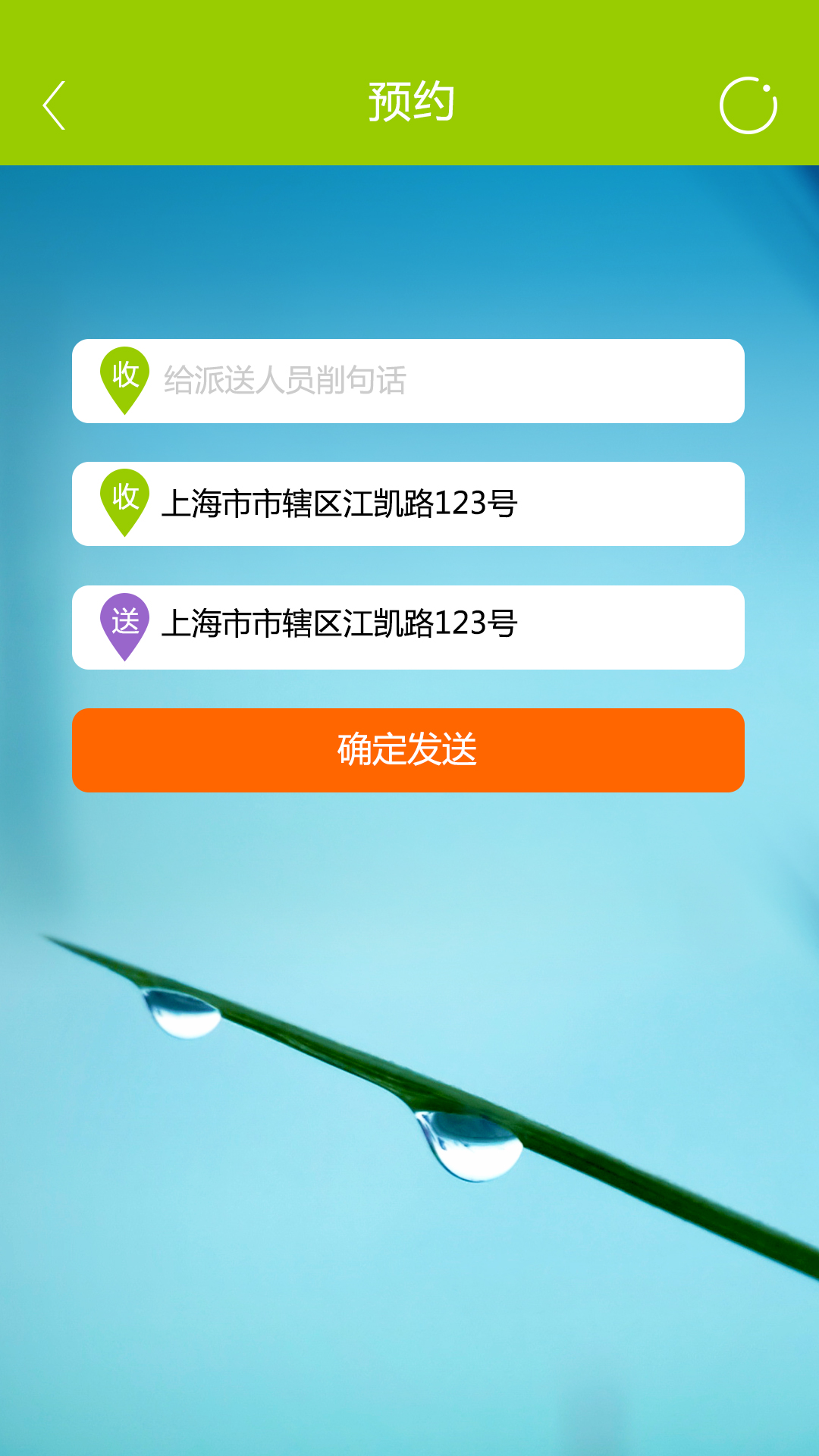Edit the 送 delivery address field
The image size is (819, 1456).
click(440, 627)
